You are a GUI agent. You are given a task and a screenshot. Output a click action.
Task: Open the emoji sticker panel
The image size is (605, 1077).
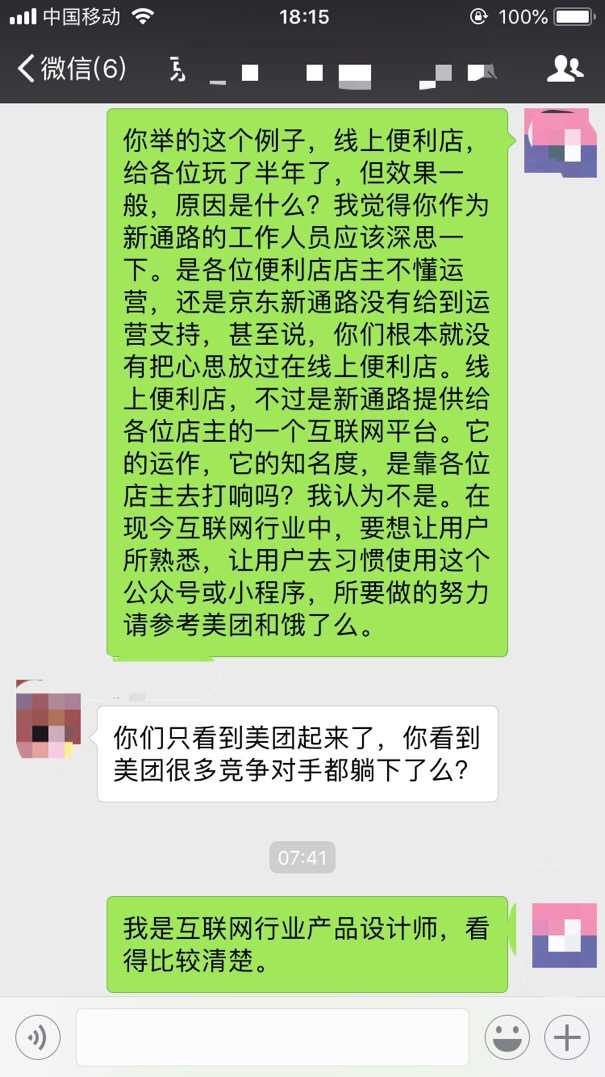[x=507, y=1038]
